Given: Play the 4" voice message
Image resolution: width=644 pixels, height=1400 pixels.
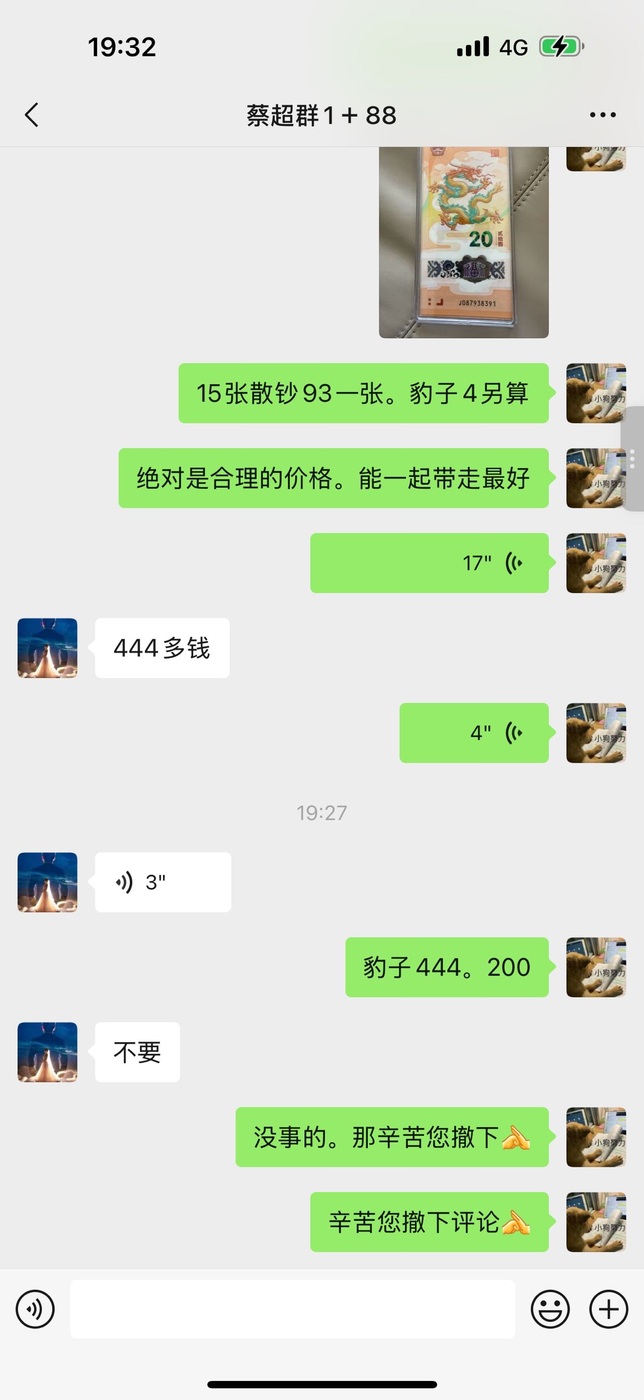Looking at the screenshot, I should 474,733.
